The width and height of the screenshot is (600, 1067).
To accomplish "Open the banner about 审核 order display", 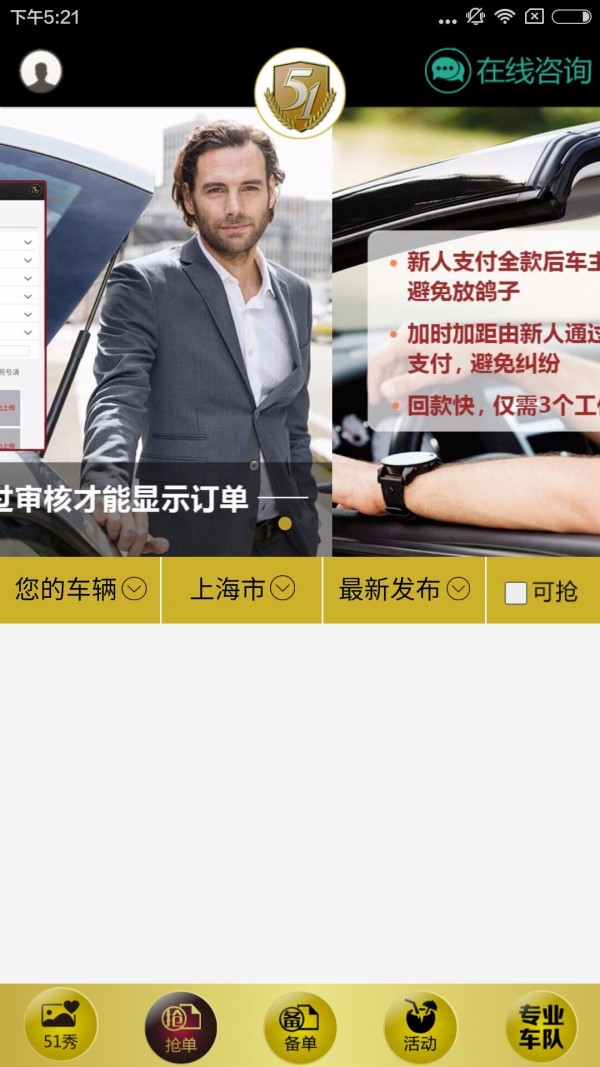I will pos(166,330).
